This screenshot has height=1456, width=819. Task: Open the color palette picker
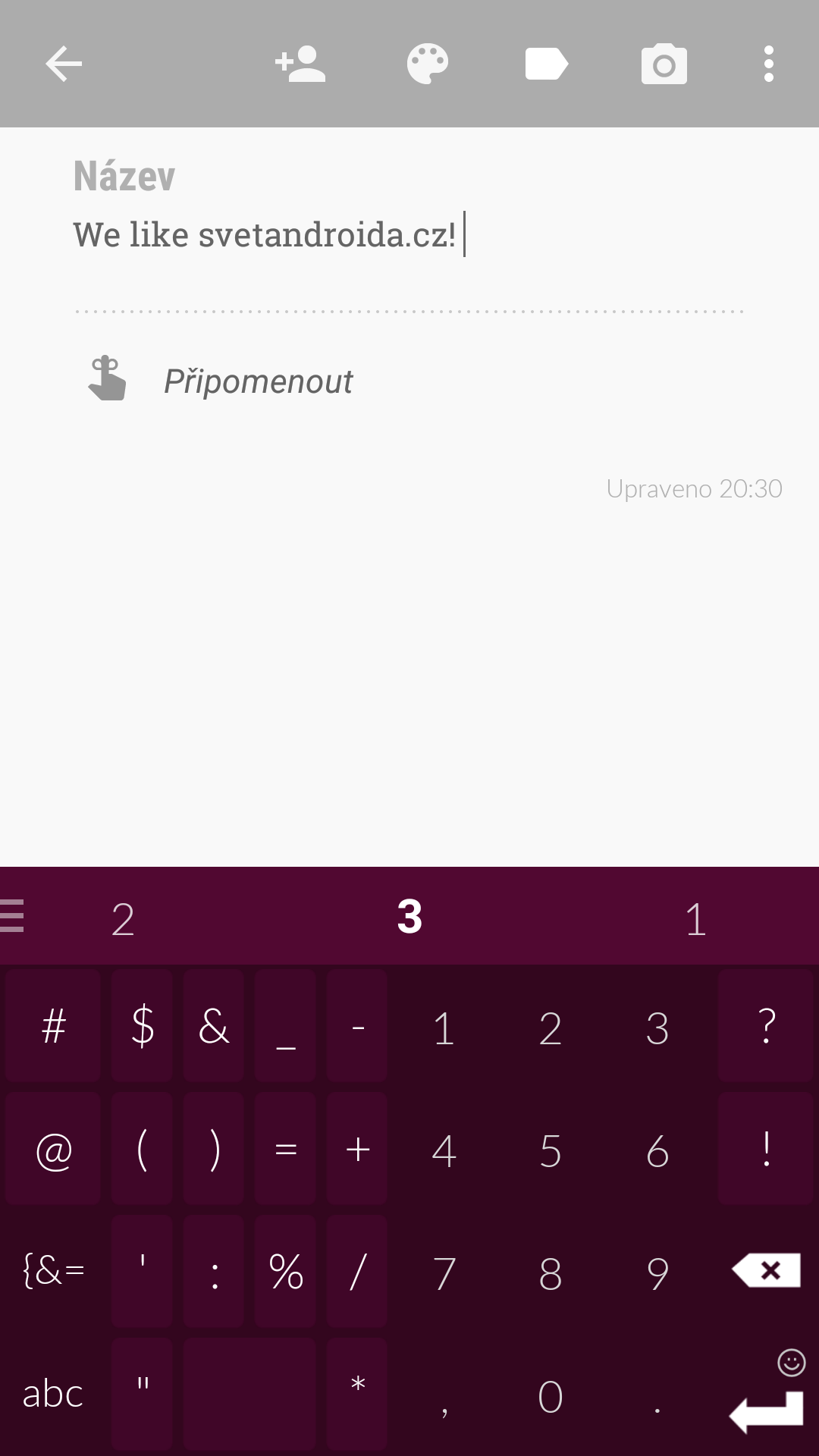tap(428, 64)
